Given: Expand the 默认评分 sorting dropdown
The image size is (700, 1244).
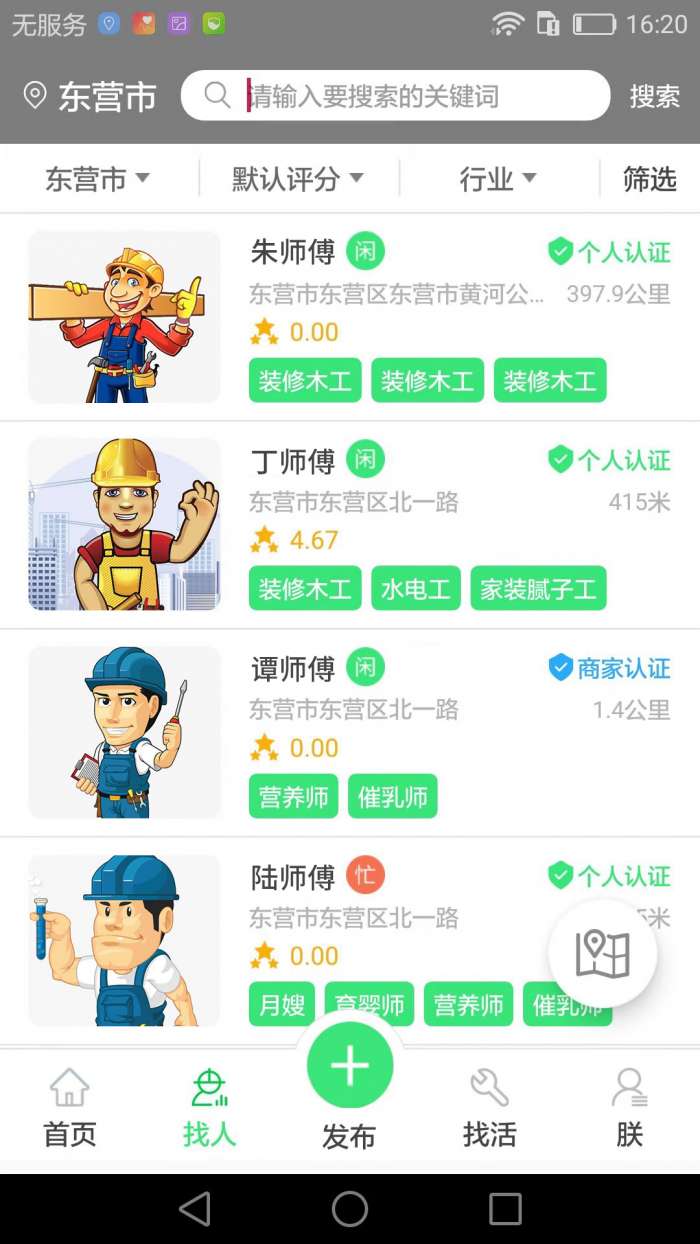Looking at the screenshot, I should click(x=297, y=179).
